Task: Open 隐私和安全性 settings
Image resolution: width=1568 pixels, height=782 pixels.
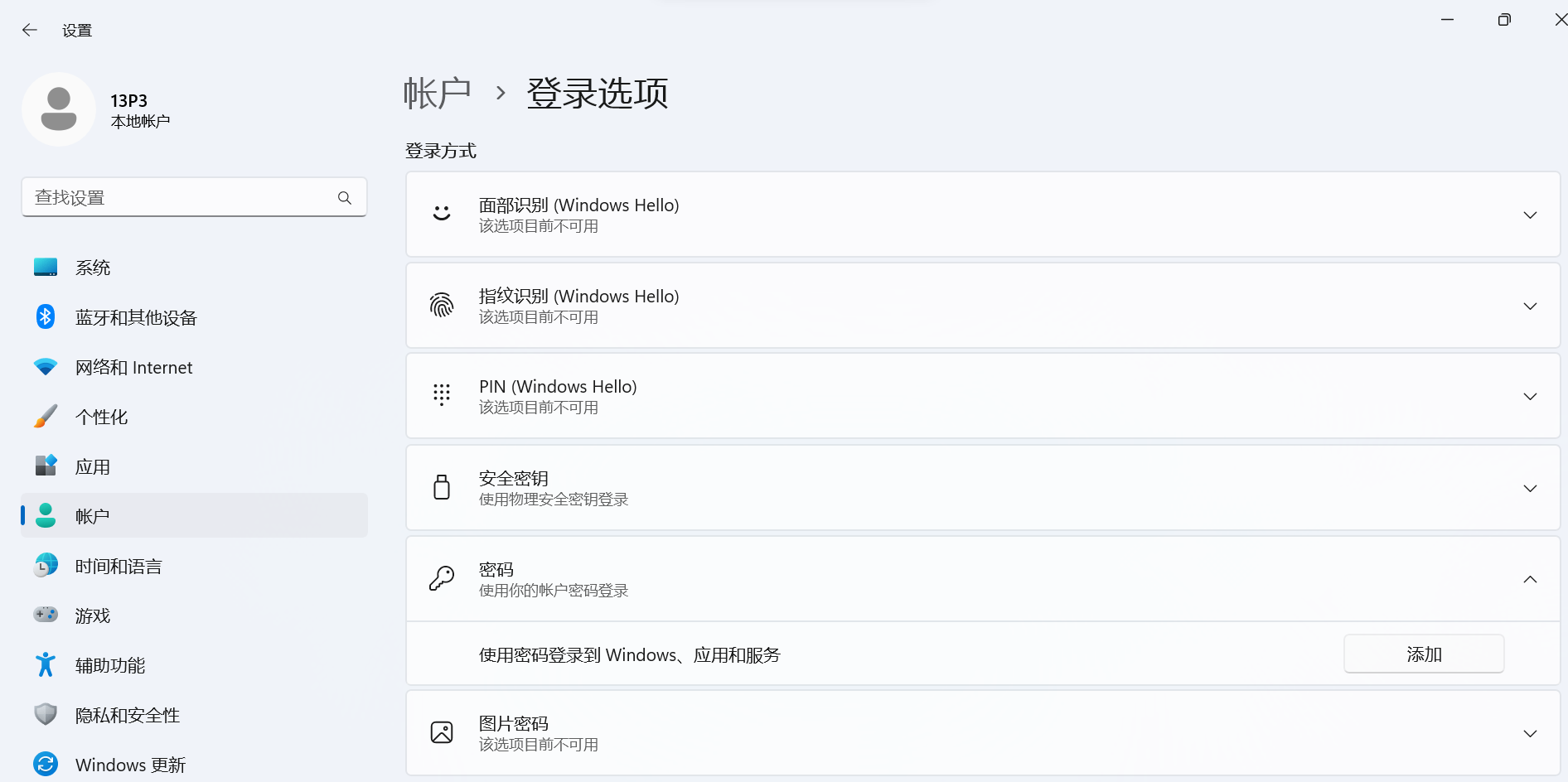Action: point(128,715)
